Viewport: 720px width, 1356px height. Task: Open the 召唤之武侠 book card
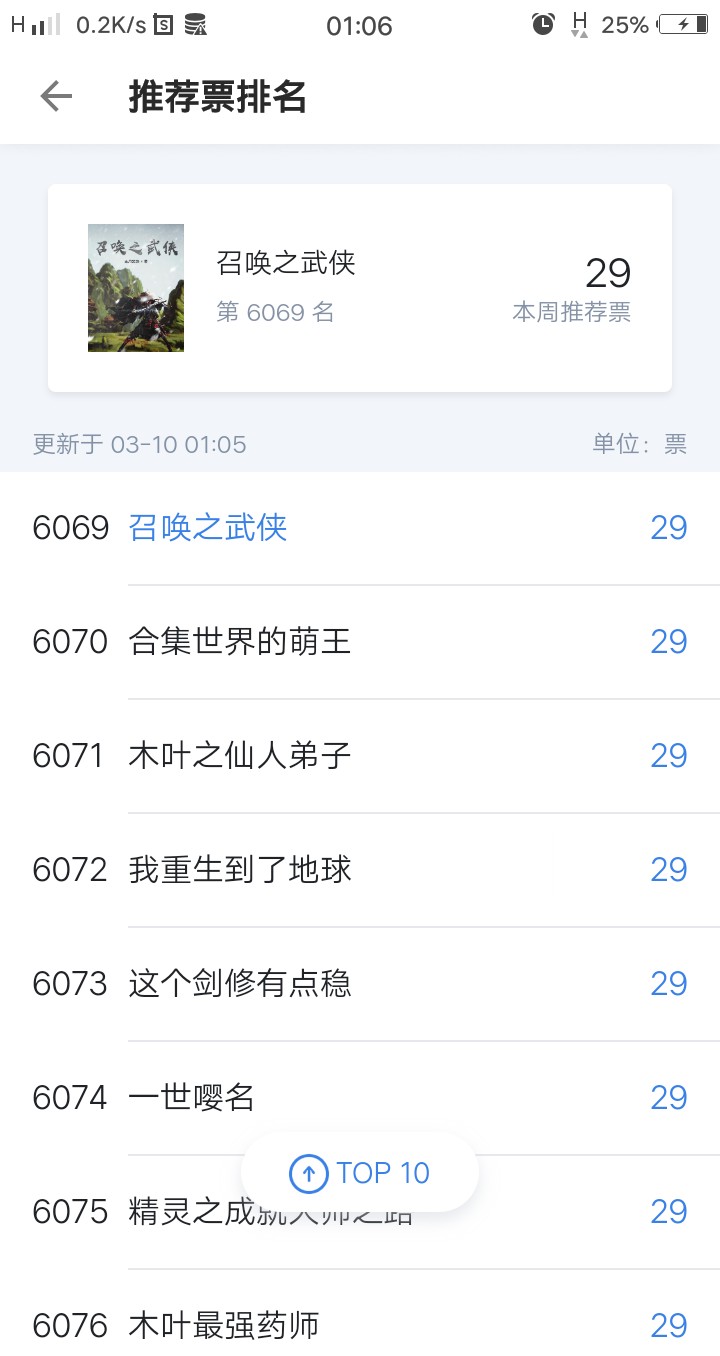pyautogui.click(x=360, y=288)
